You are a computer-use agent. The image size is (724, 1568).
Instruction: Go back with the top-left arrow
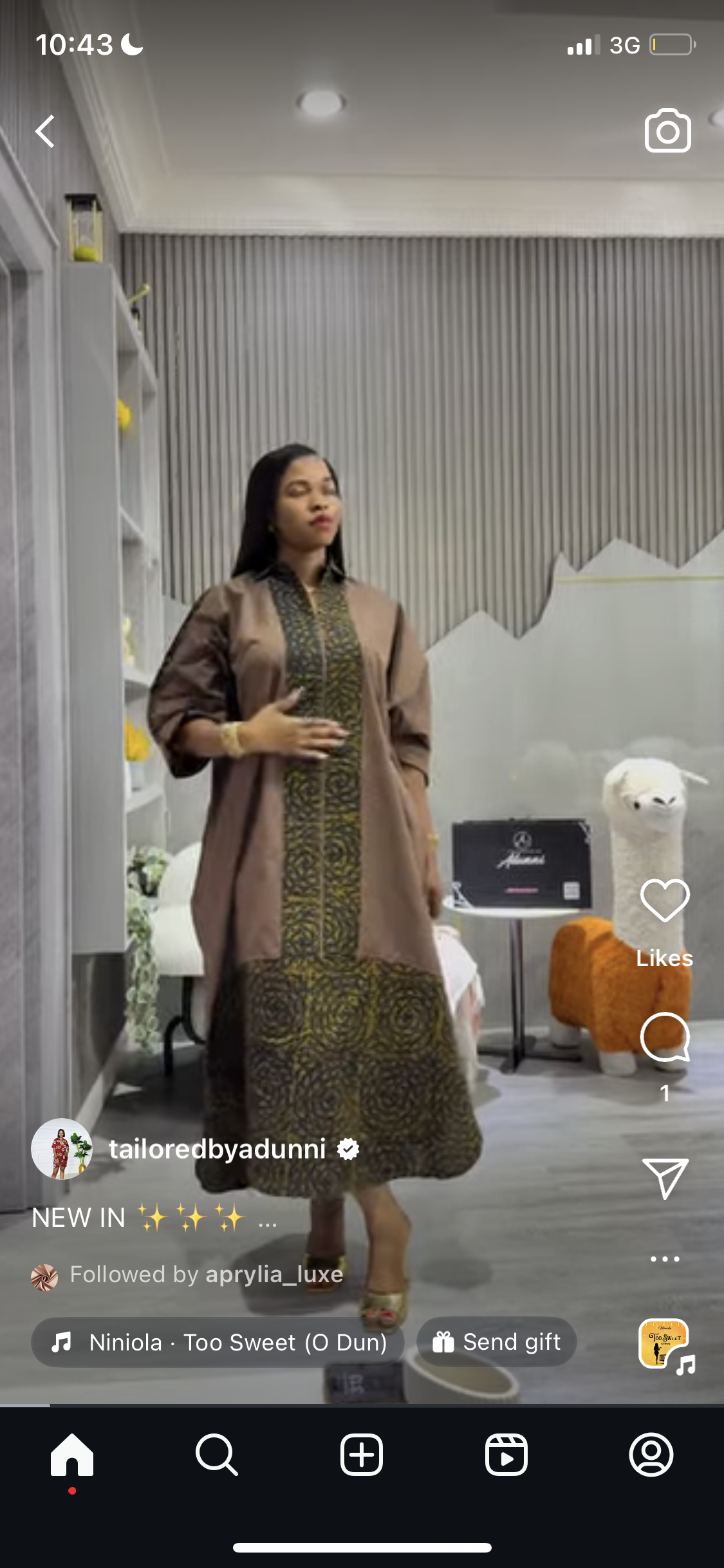(45, 131)
